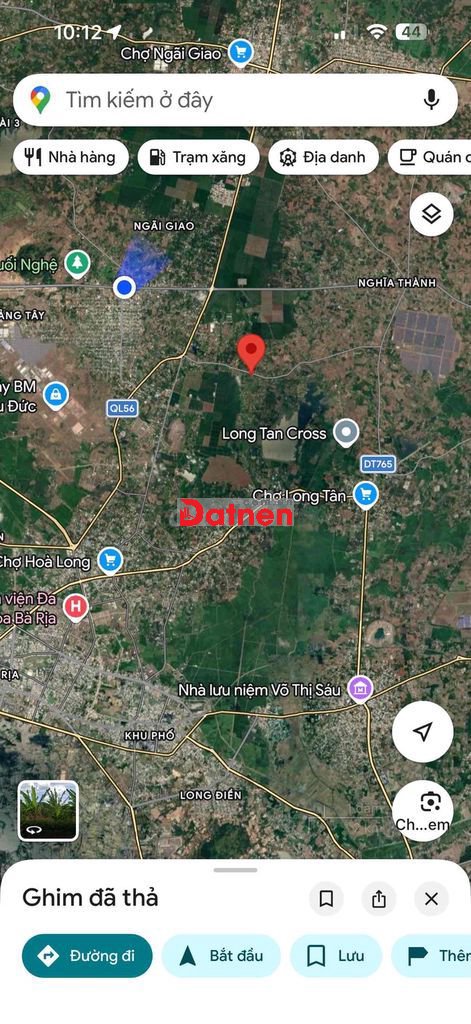The image size is (471, 1024).
Task: Open the "Tìm kiếm ở đây" search box
Action: pyautogui.click(x=235, y=100)
